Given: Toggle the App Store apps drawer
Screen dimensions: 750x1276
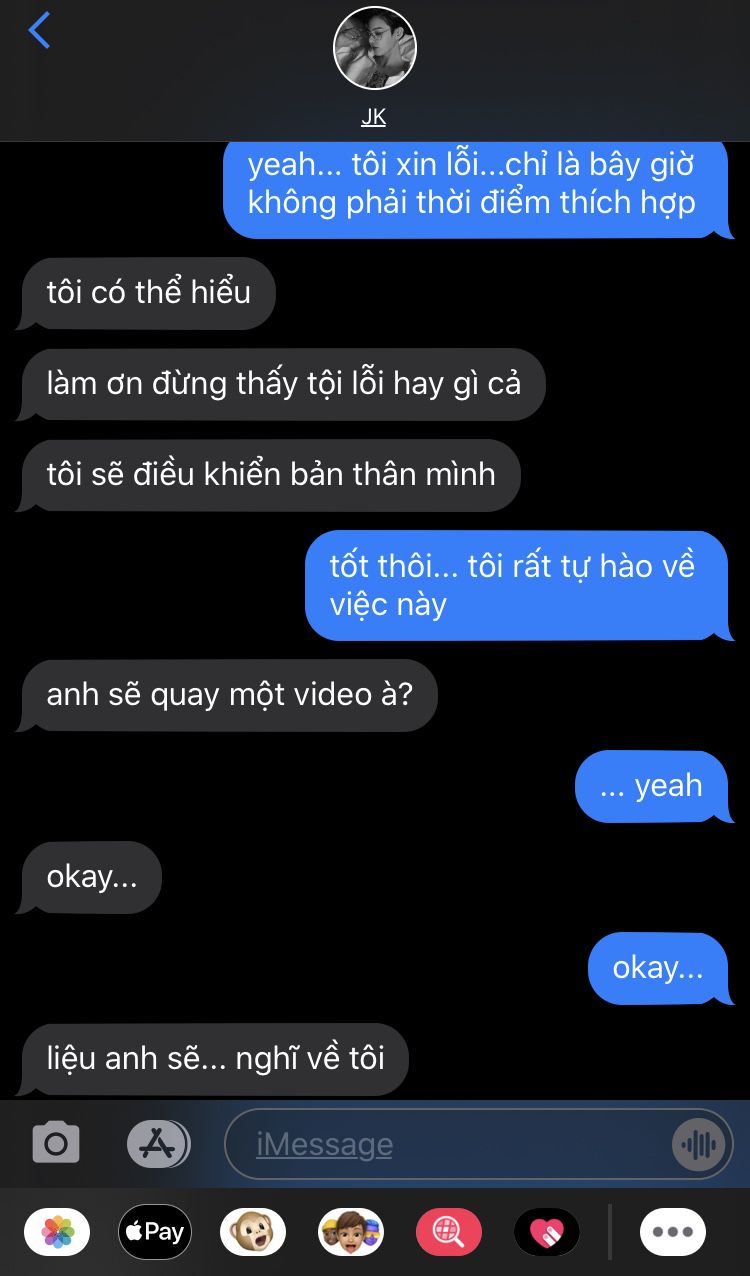Looking at the screenshot, I should [x=158, y=1144].
